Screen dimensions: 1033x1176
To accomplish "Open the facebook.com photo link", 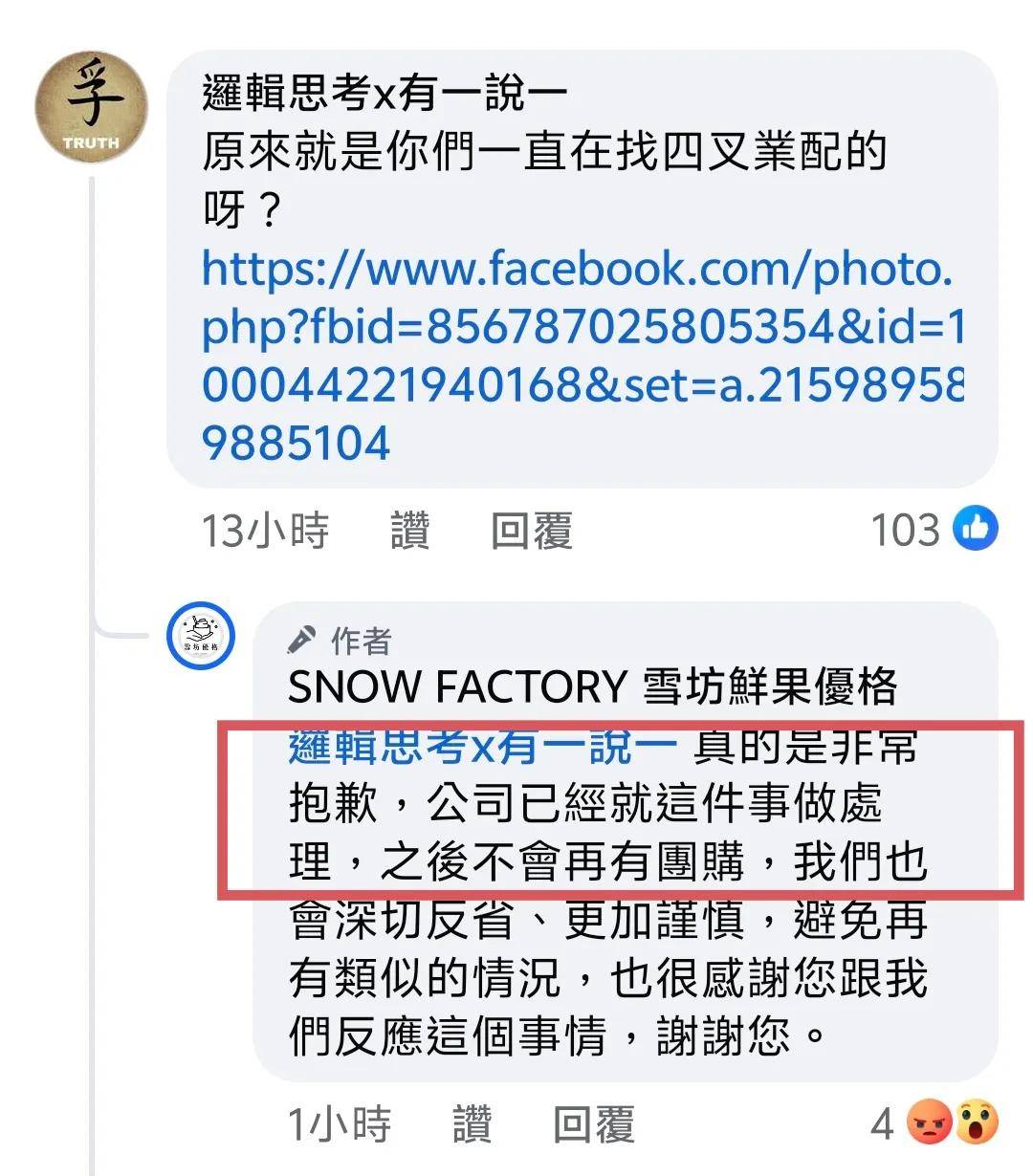I will [x=582, y=356].
